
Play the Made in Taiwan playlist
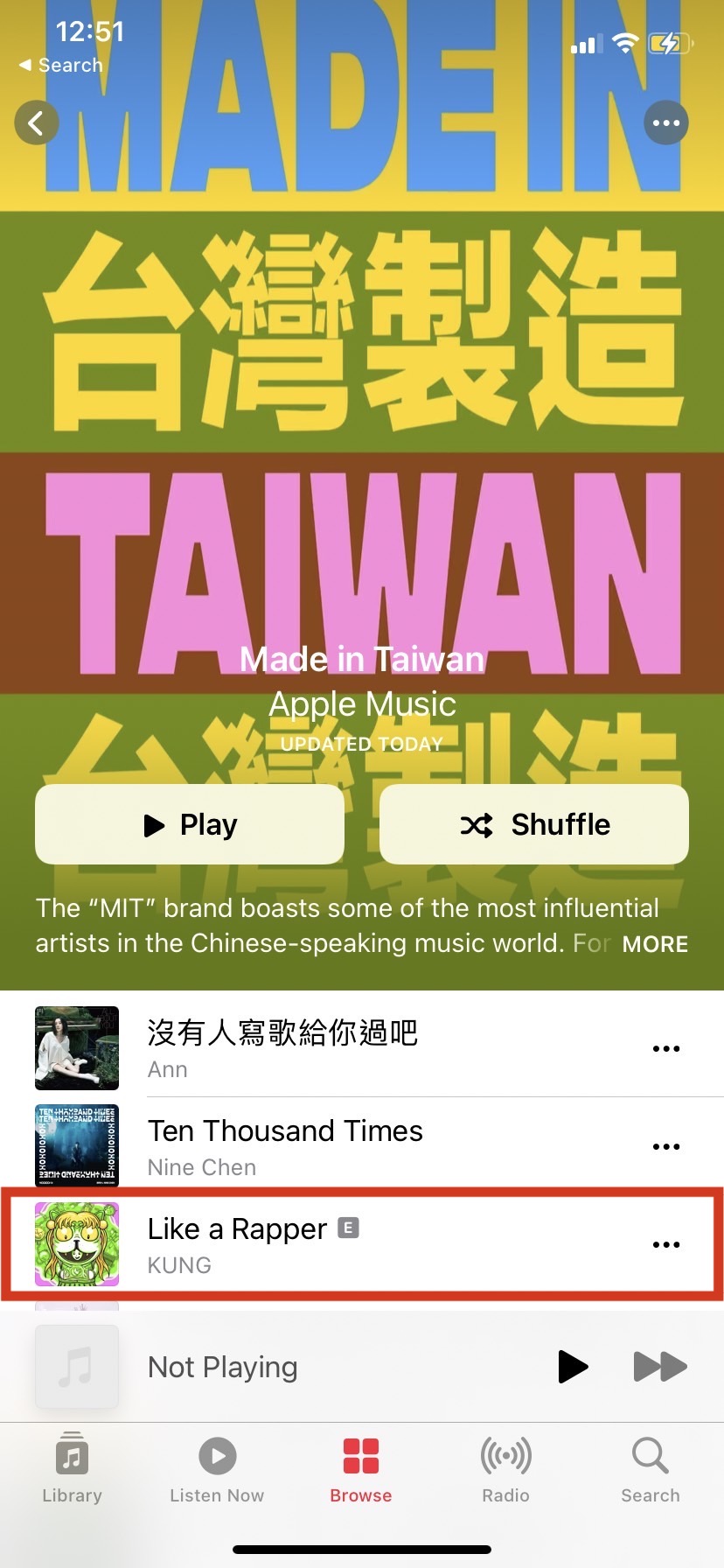pos(190,824)
